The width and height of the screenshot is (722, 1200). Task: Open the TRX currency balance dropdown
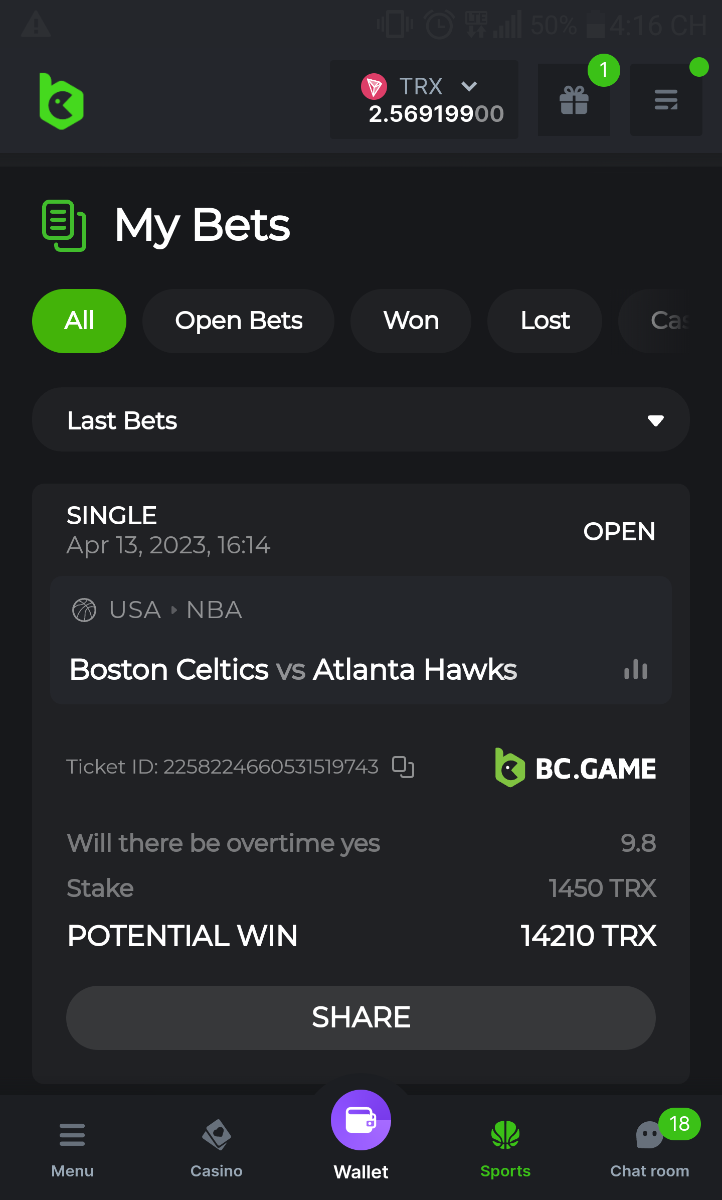424,100
